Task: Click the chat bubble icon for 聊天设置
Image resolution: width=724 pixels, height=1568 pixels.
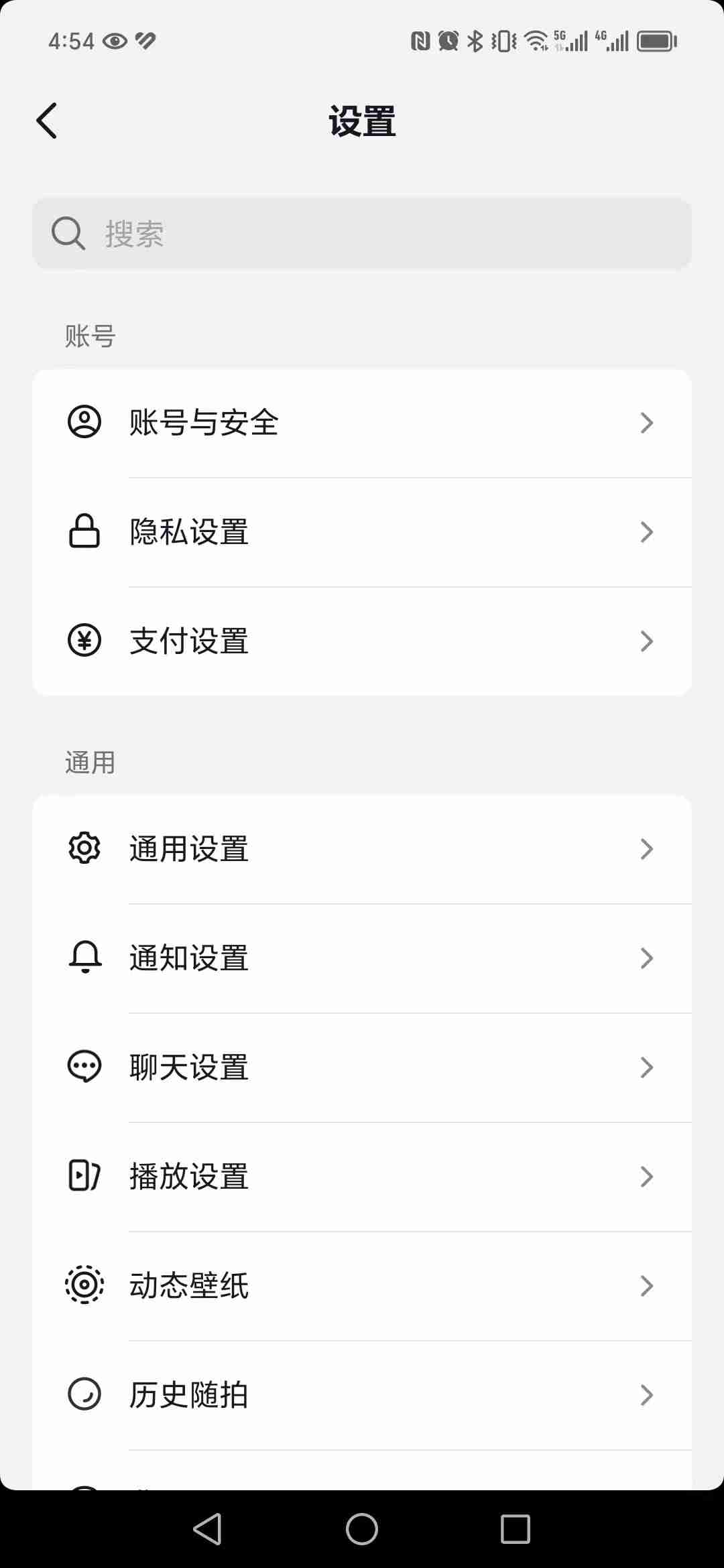Action: (x=84, y=1067)
